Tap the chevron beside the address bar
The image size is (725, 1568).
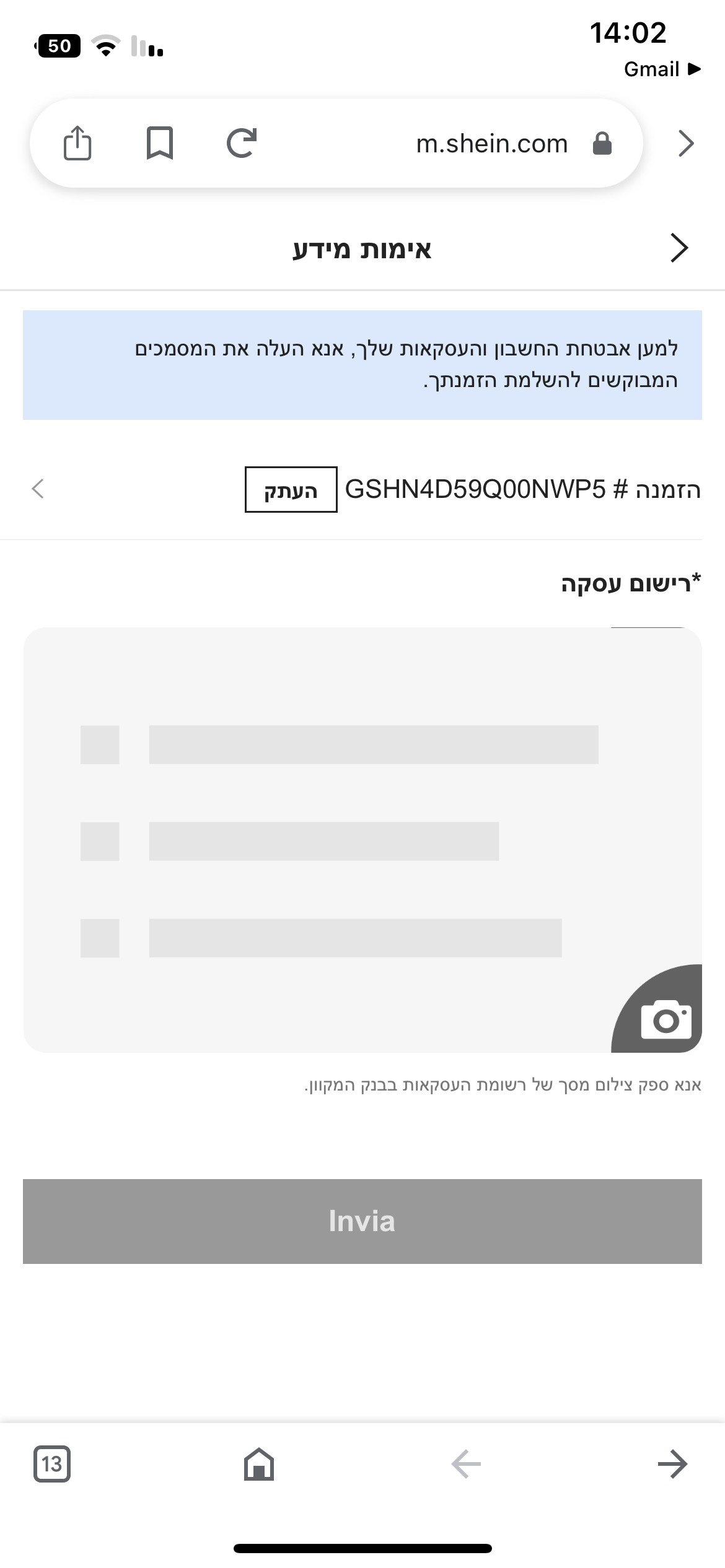[x=686, y=144]
